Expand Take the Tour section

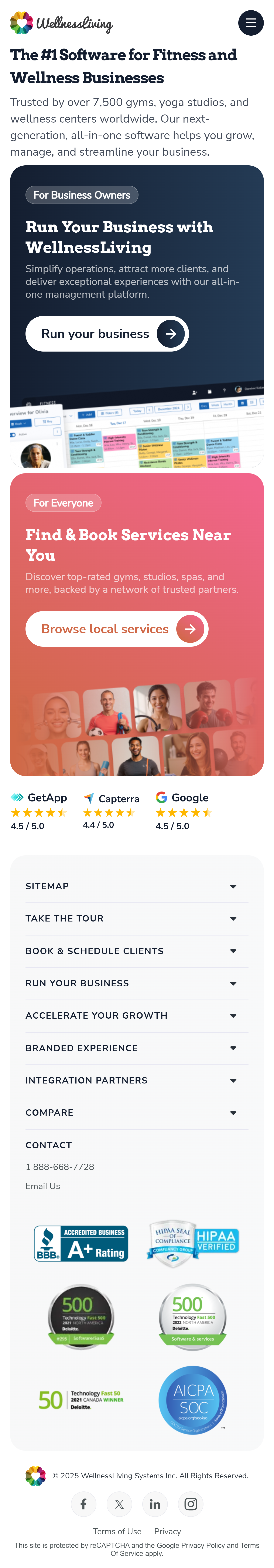point(137,919)
